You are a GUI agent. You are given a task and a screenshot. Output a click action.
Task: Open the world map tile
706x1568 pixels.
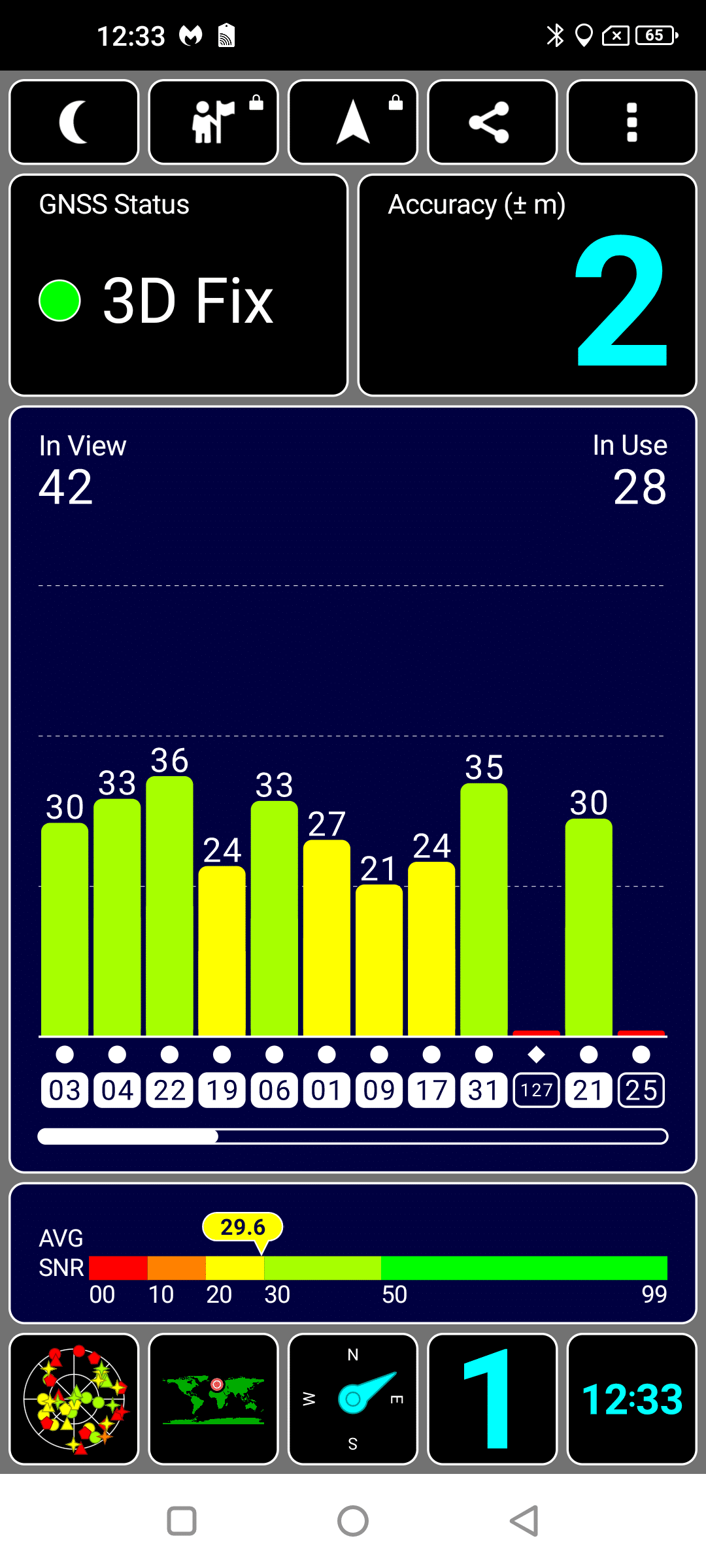click(x=214, y=1399)
